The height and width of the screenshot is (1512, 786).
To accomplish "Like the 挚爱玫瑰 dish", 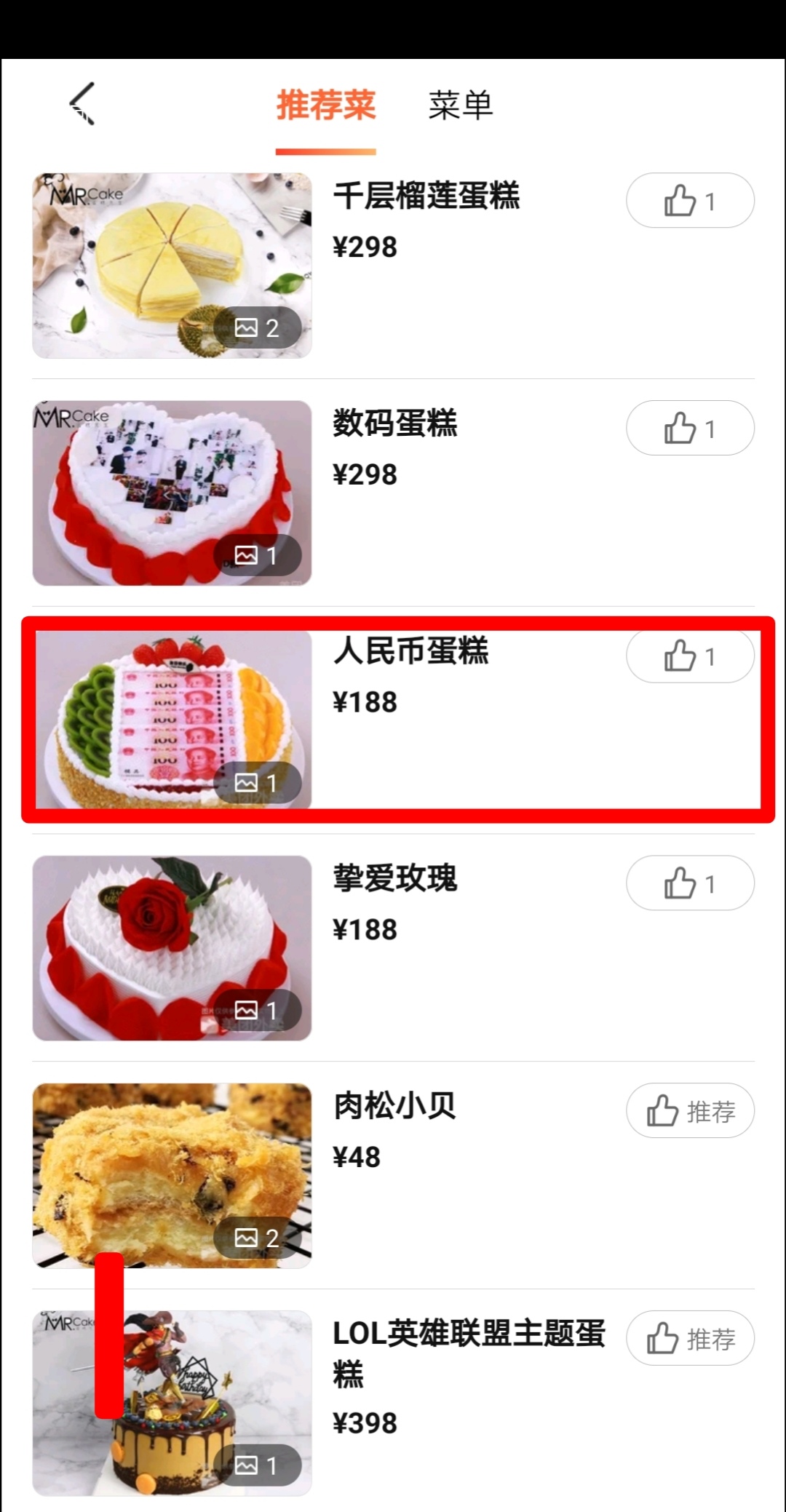I will click(x=689, y=883).
